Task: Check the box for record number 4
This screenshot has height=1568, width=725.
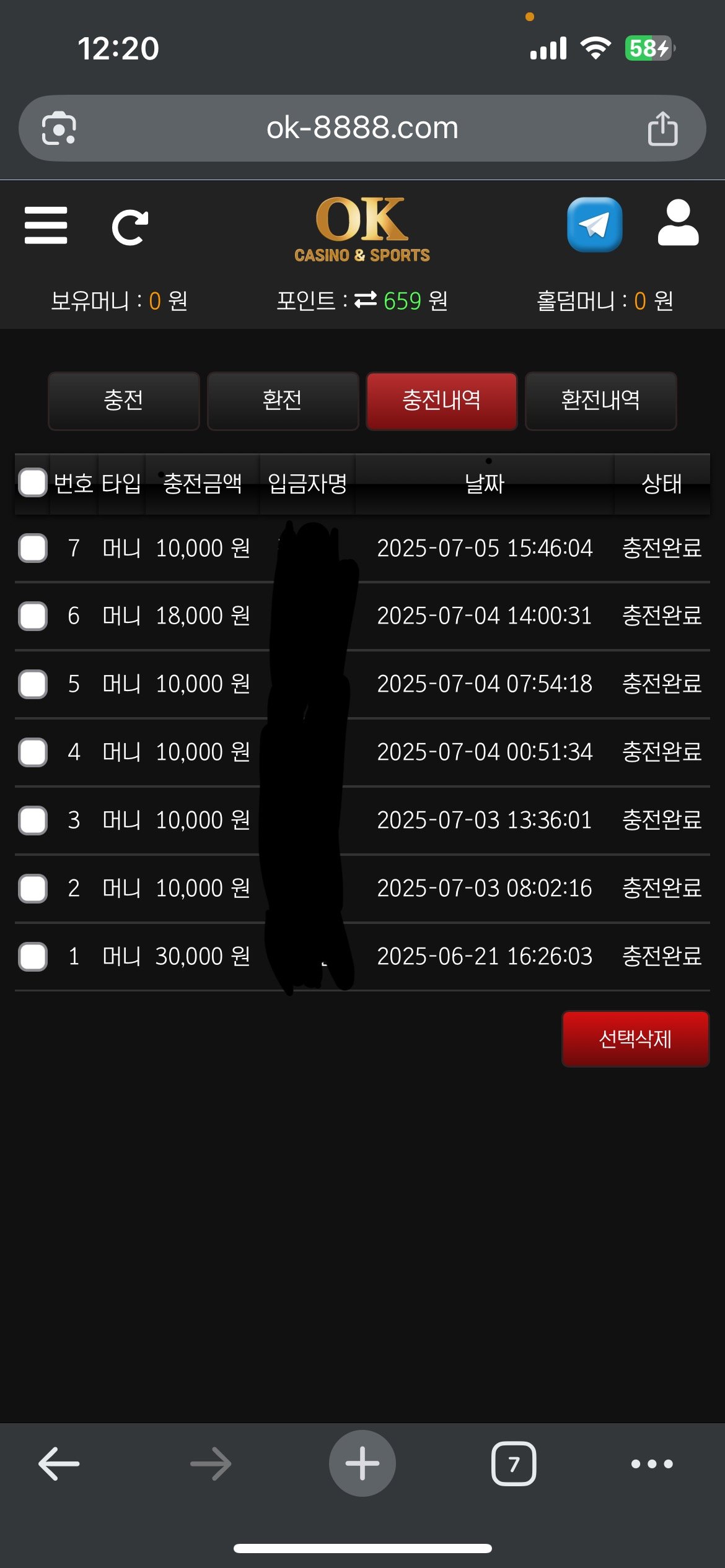Action: click(33, 752)
